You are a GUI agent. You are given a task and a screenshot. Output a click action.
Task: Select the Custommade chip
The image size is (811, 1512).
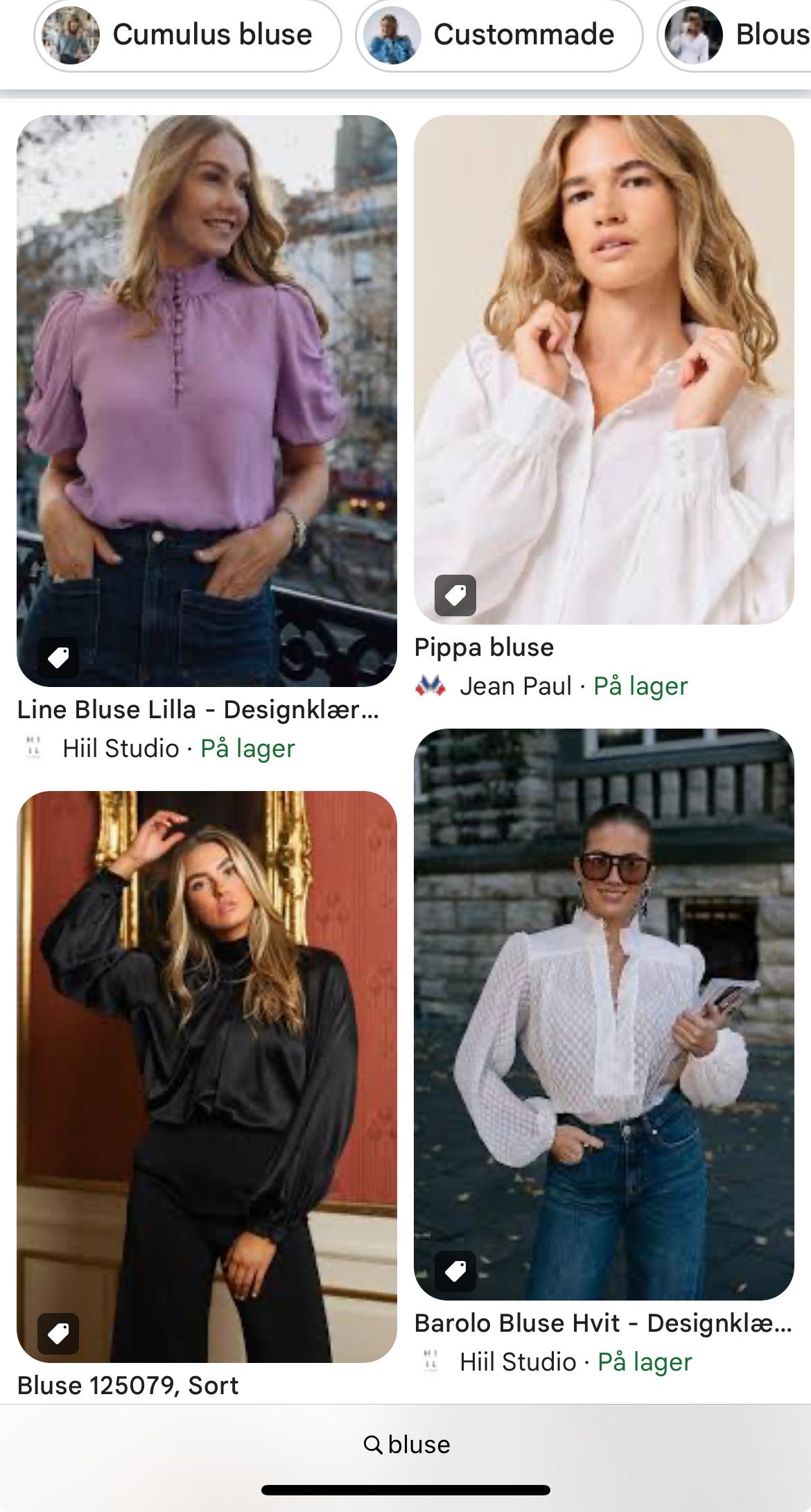tap(499, 35)
